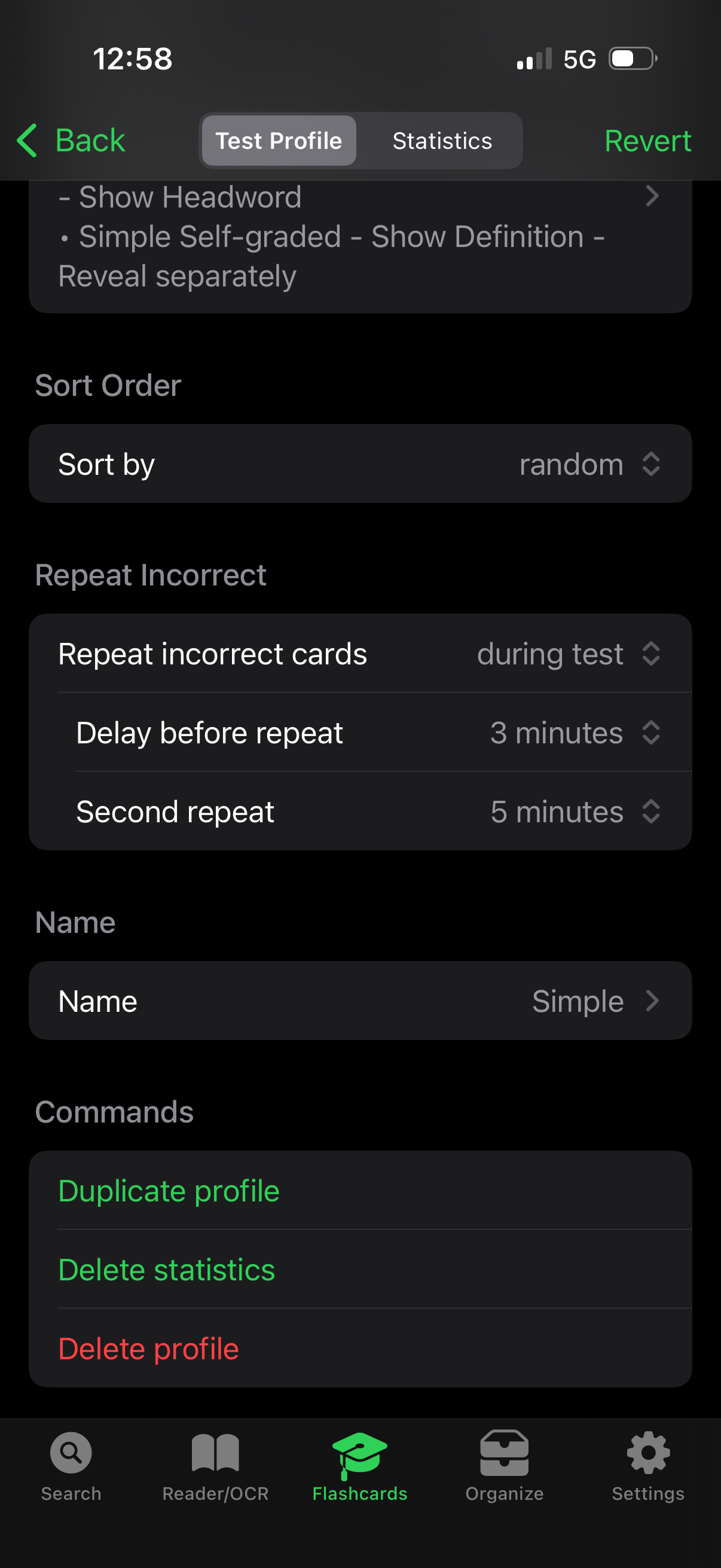This screenshot has height=1568, width=721.
Task: Tap Delete statistics
Action: coord(167,1270)
